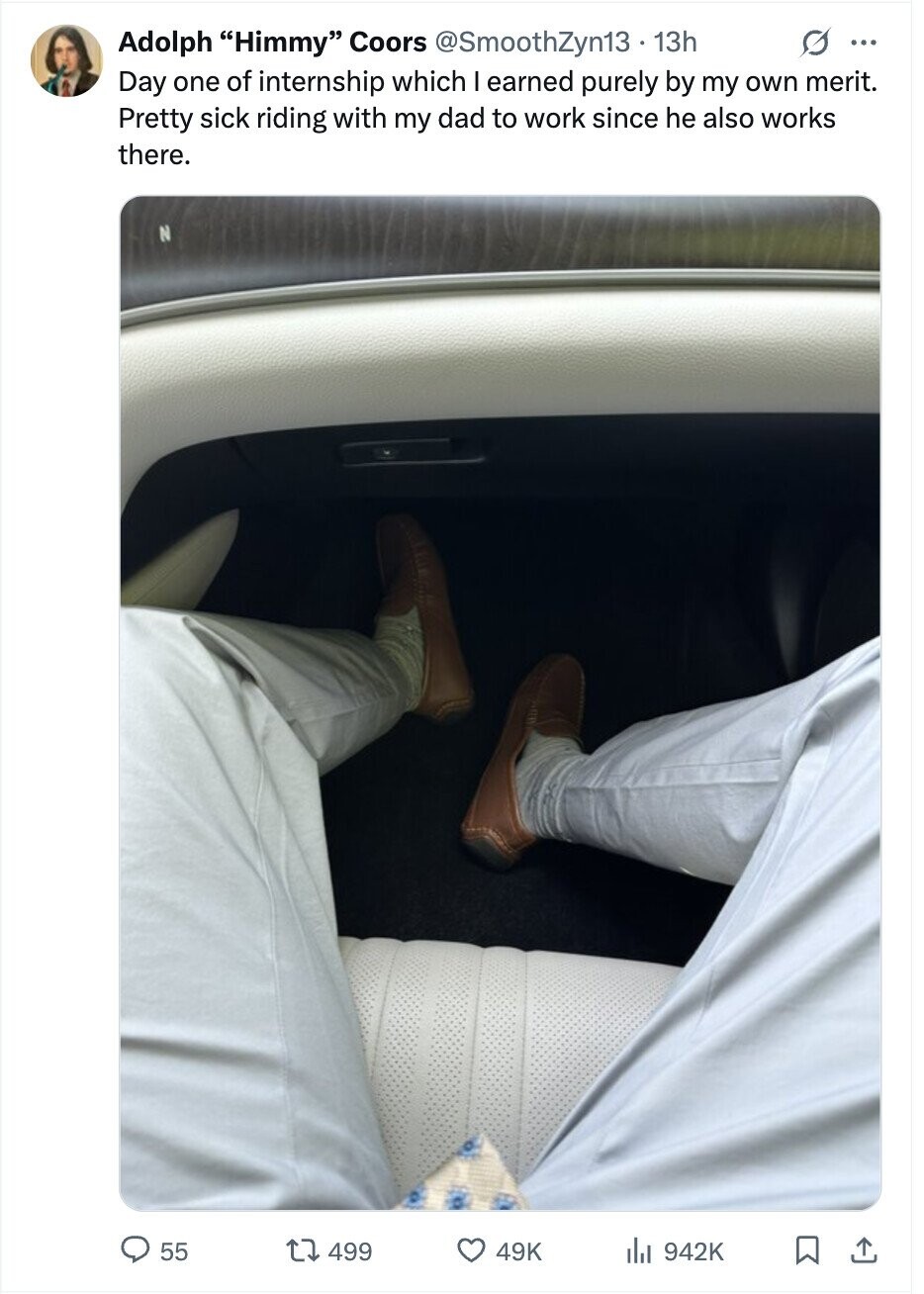Open the post's overflow menu
Image resolution: width=924 pixels, height=1294 pixels.
(x=864, y=42)
